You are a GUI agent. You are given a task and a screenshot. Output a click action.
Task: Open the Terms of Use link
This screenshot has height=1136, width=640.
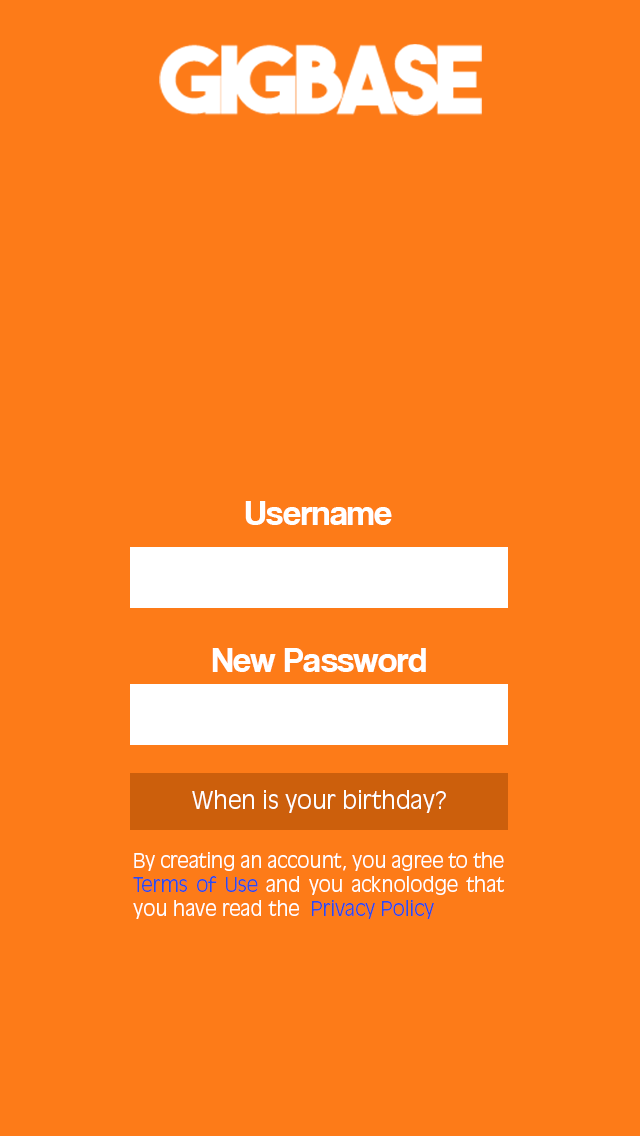(196, 885)
